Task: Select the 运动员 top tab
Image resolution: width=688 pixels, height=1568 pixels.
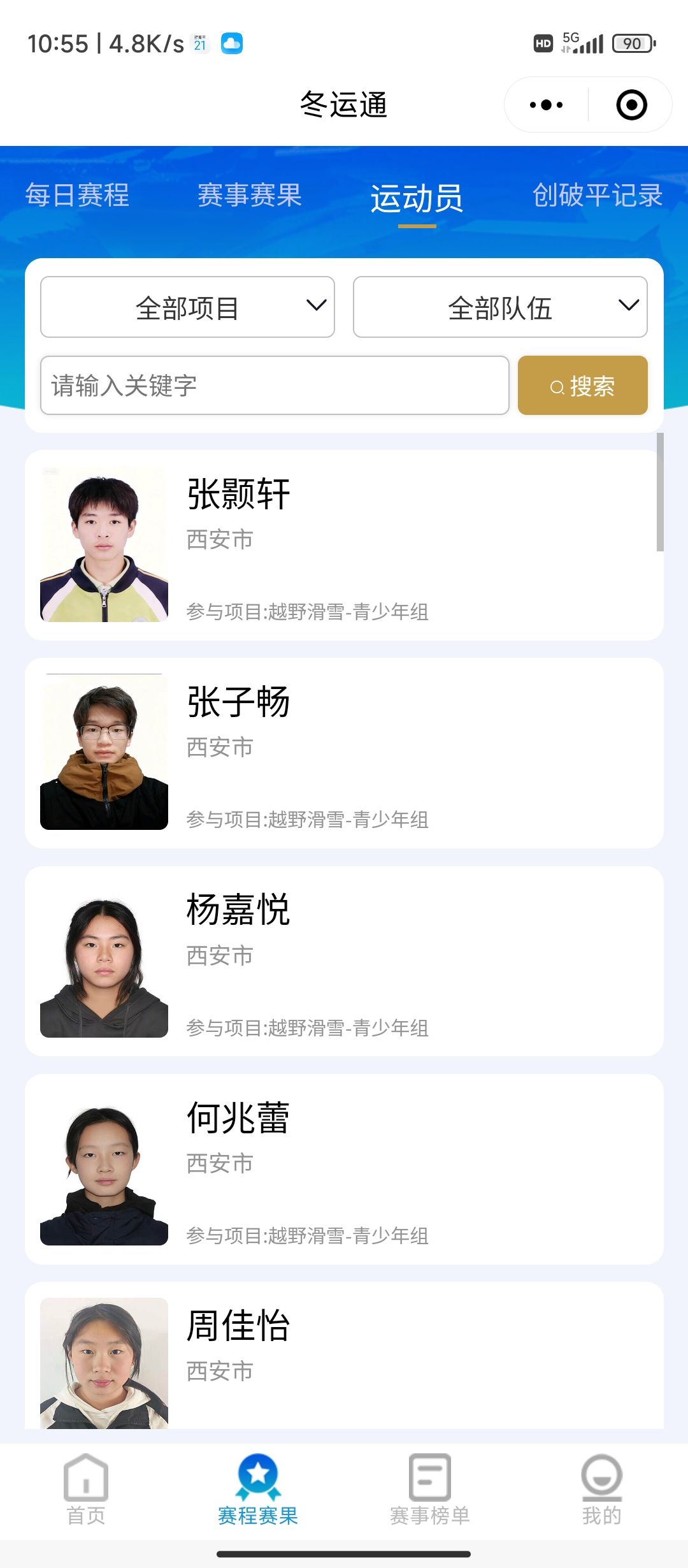Action: (x=417, y=198)
